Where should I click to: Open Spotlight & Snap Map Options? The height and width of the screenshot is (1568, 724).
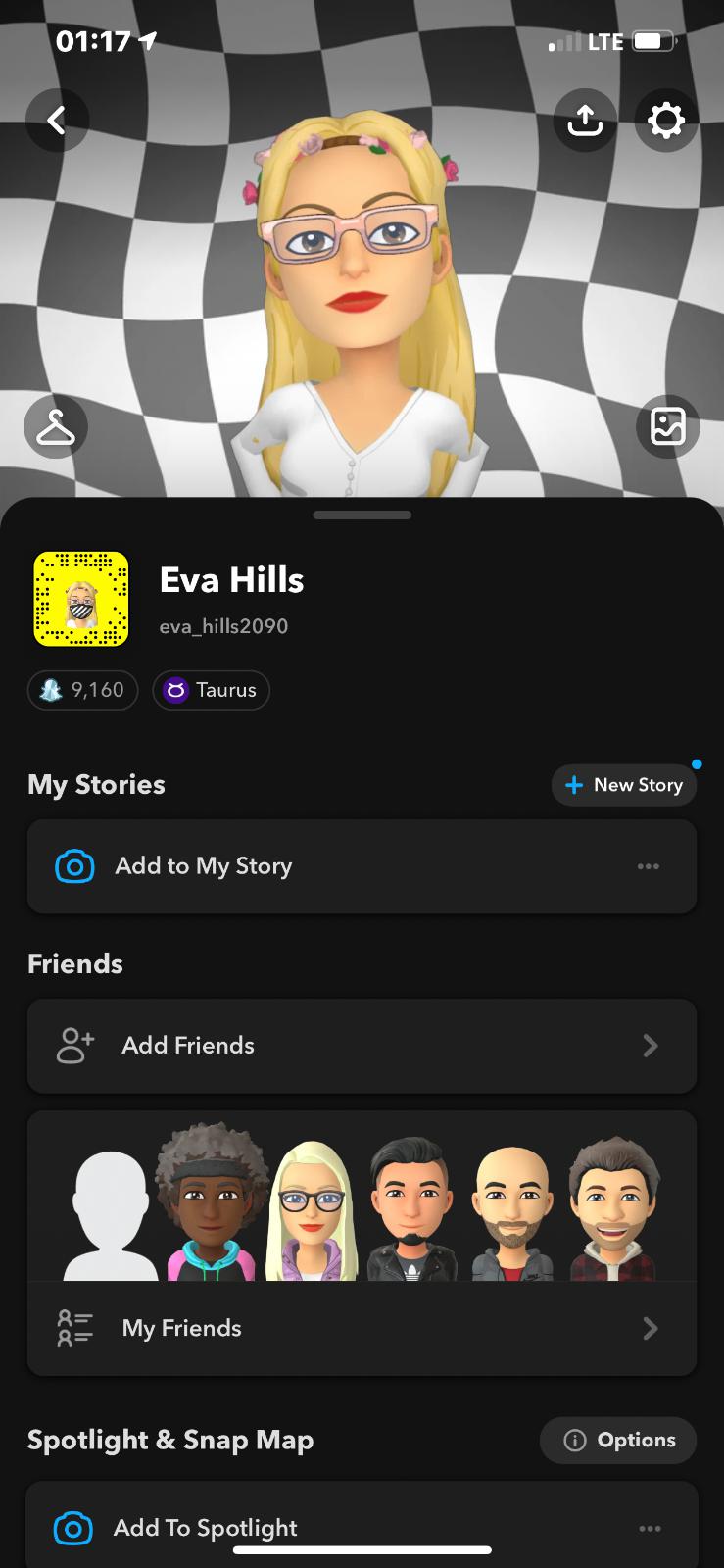pos(618,1440)
